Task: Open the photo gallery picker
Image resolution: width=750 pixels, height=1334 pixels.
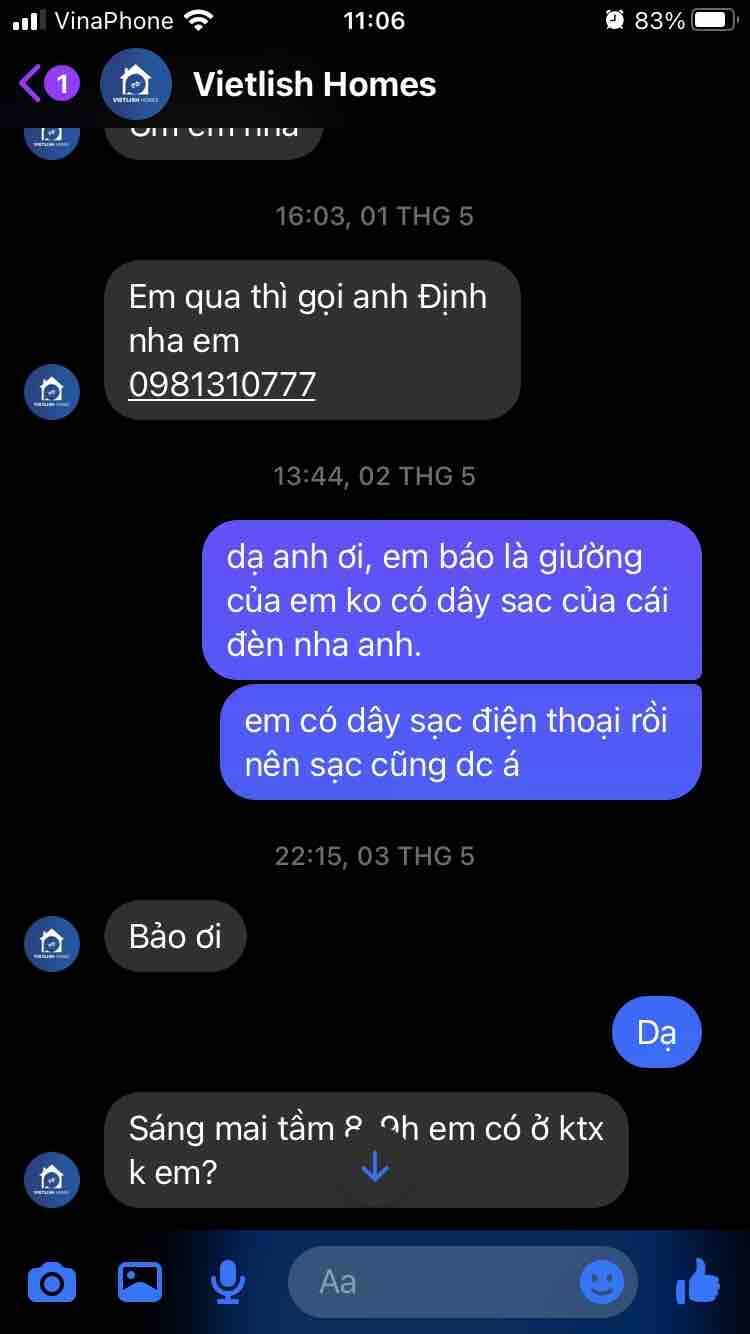Action: (140, 1281)
